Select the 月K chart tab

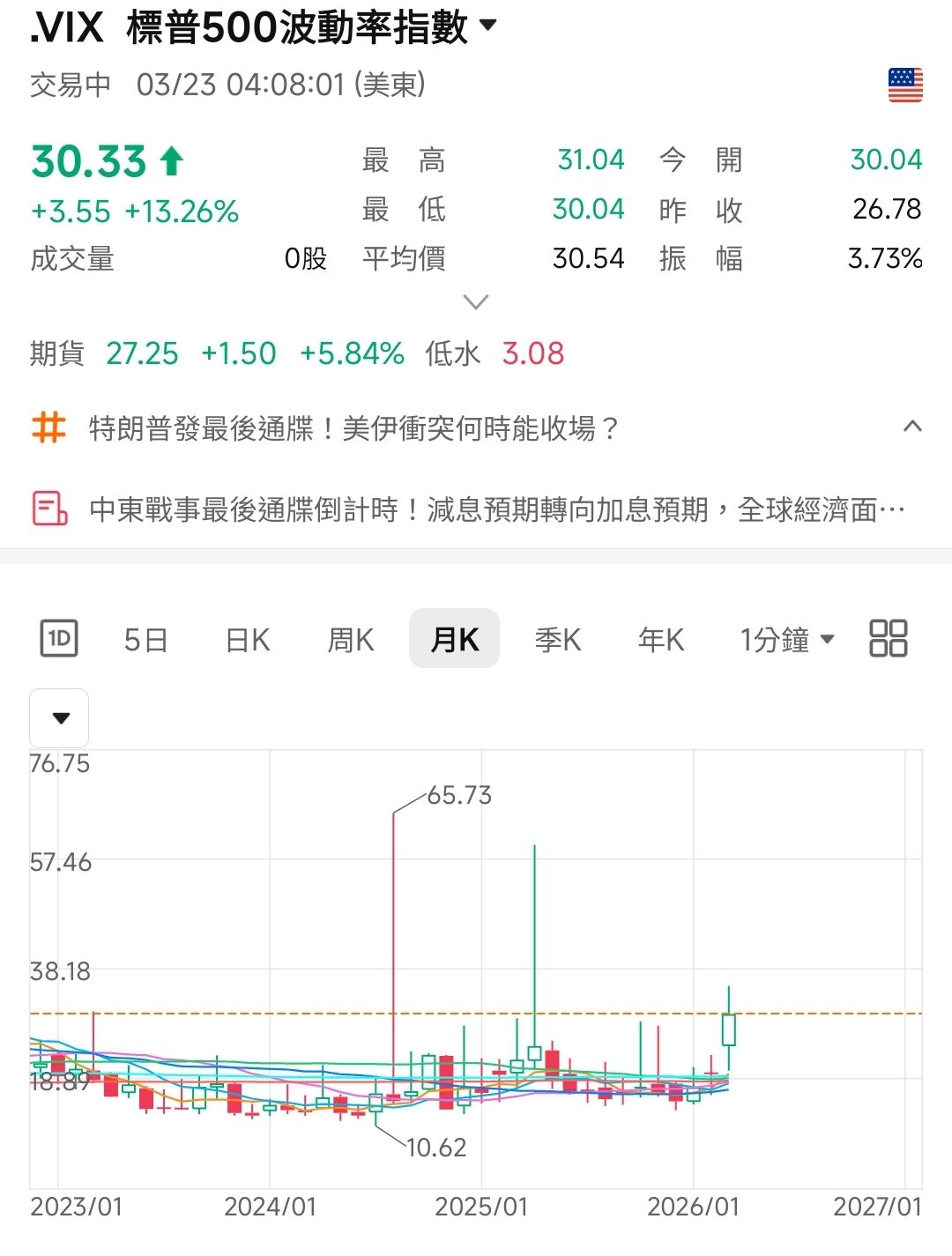pos(454,639)
